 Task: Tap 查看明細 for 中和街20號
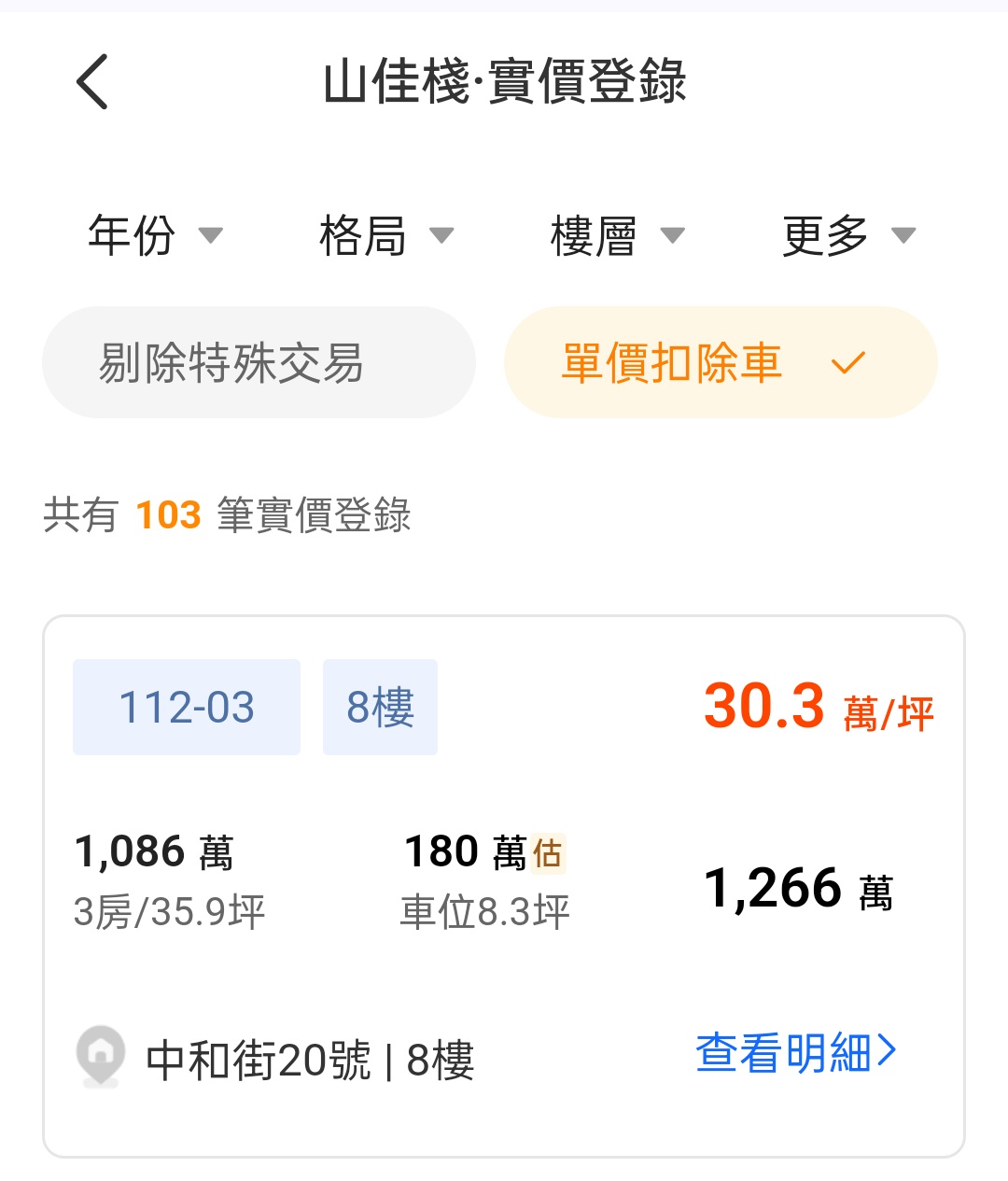(x=795, y=1053)
